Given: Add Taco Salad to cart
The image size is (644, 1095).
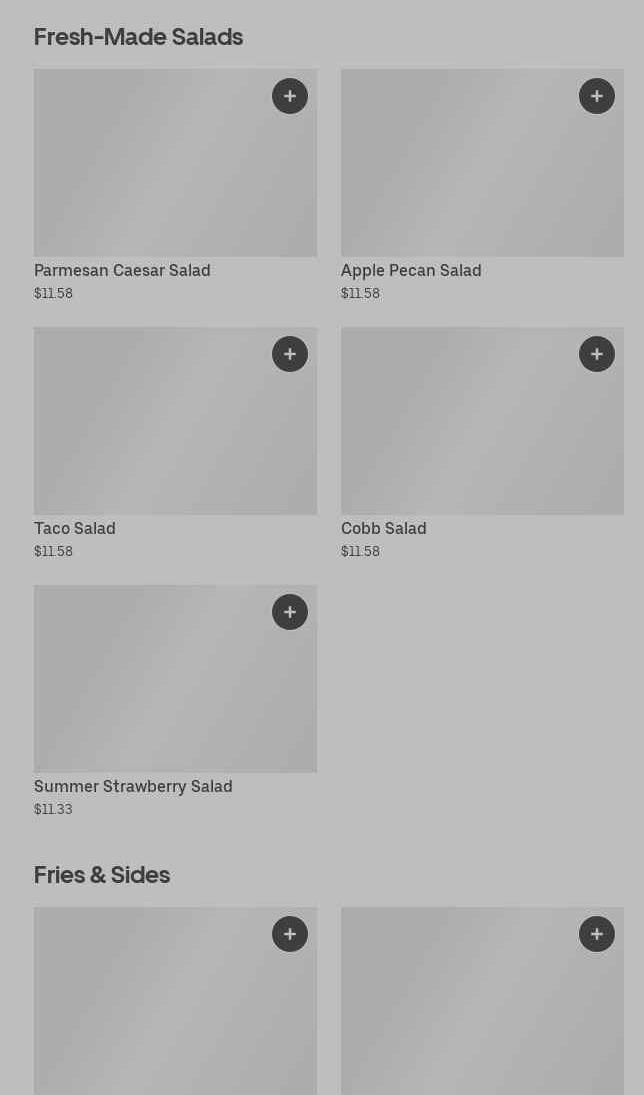Looking at the screenshot, I should (x=290, y=354).
